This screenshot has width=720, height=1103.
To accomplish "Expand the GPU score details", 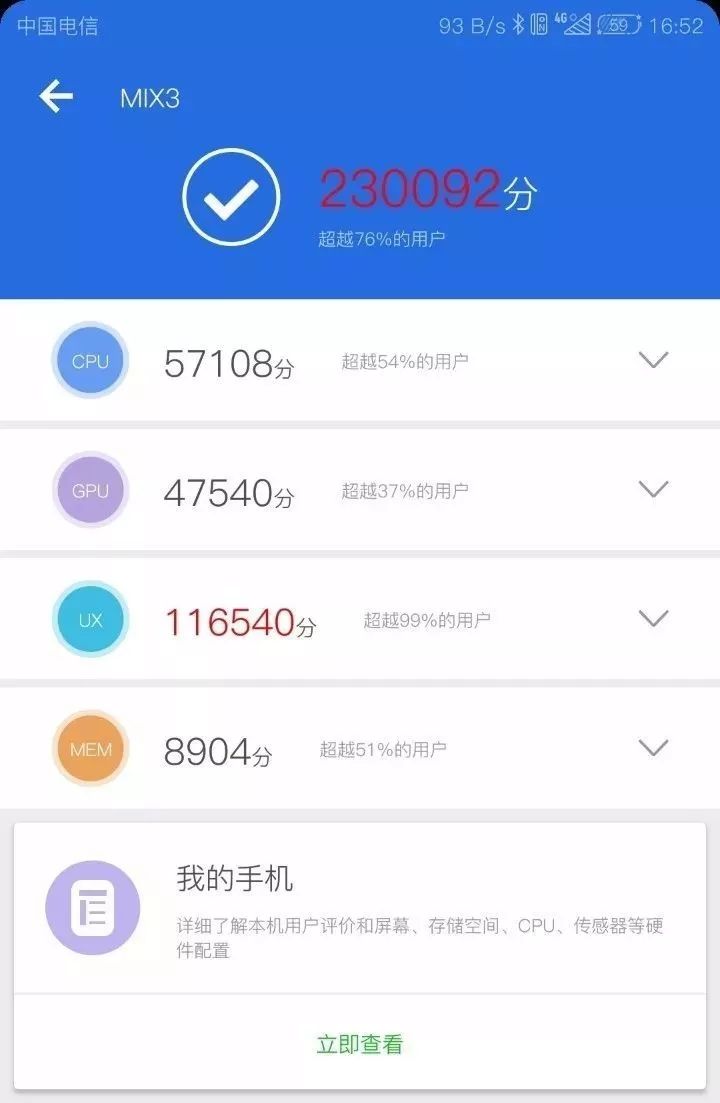I will (653, 489).
